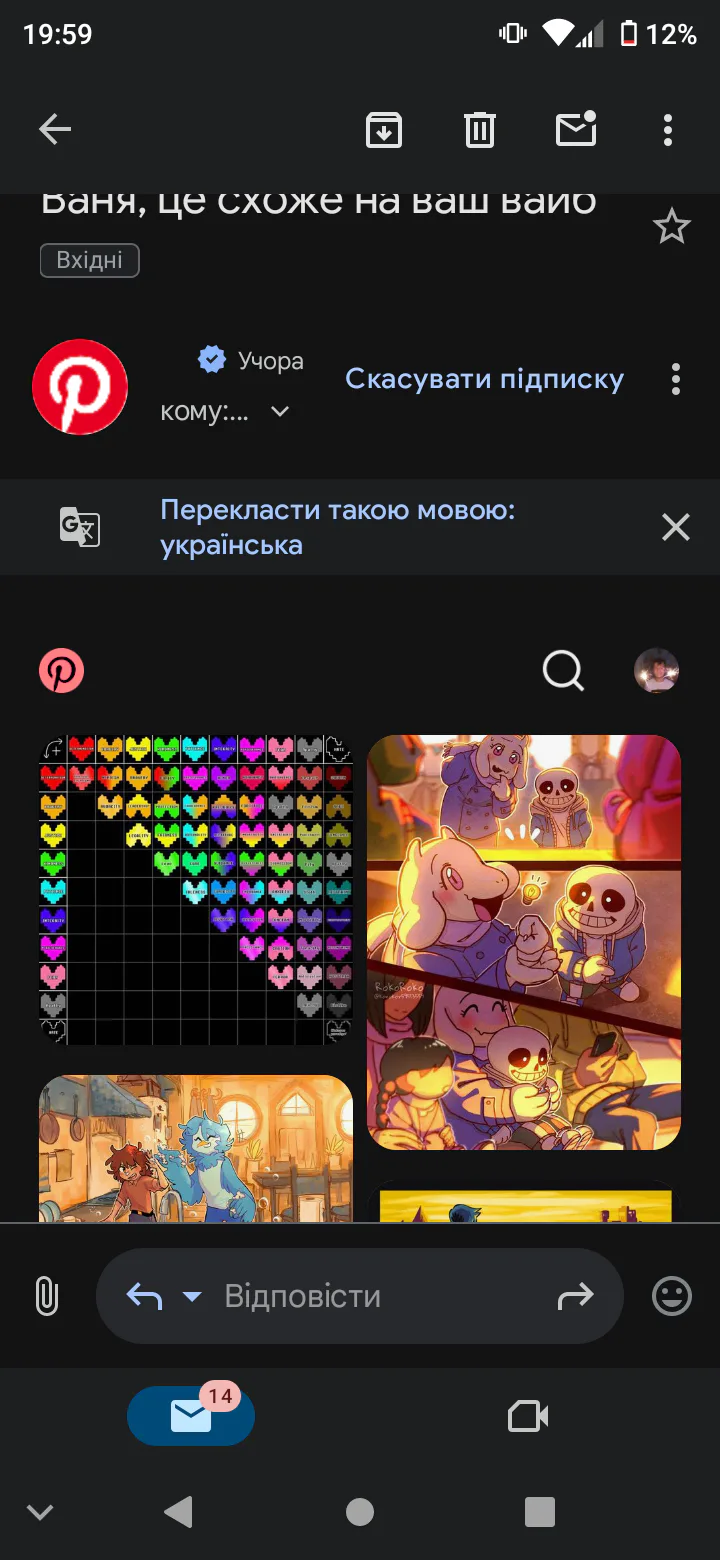The height and width of the screenshot is (1560, 720).
Task: Open the Pinterest search icon in email
Action: [563, 671]
